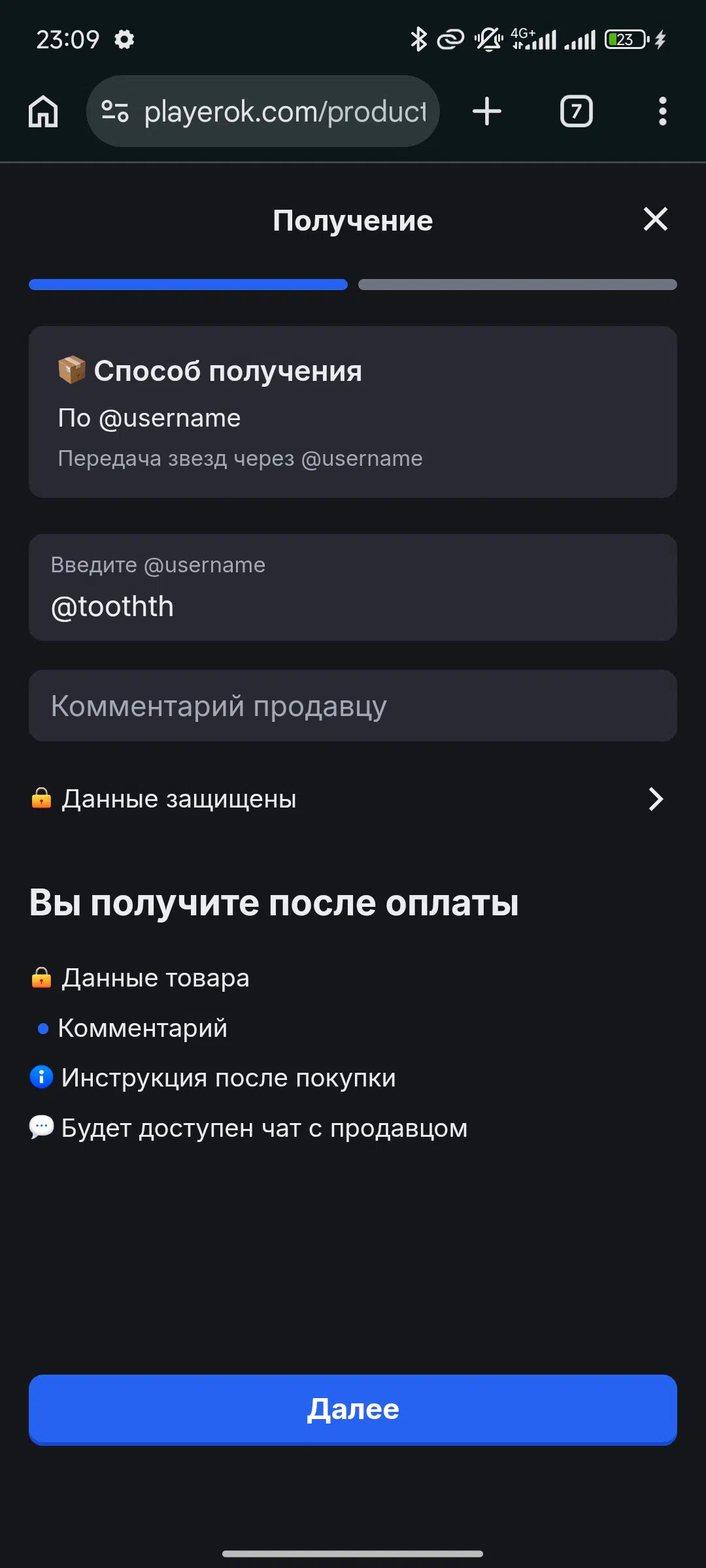706x1568 pixels.
Task: Open the browser overflow menu
Action: [662, 111]
